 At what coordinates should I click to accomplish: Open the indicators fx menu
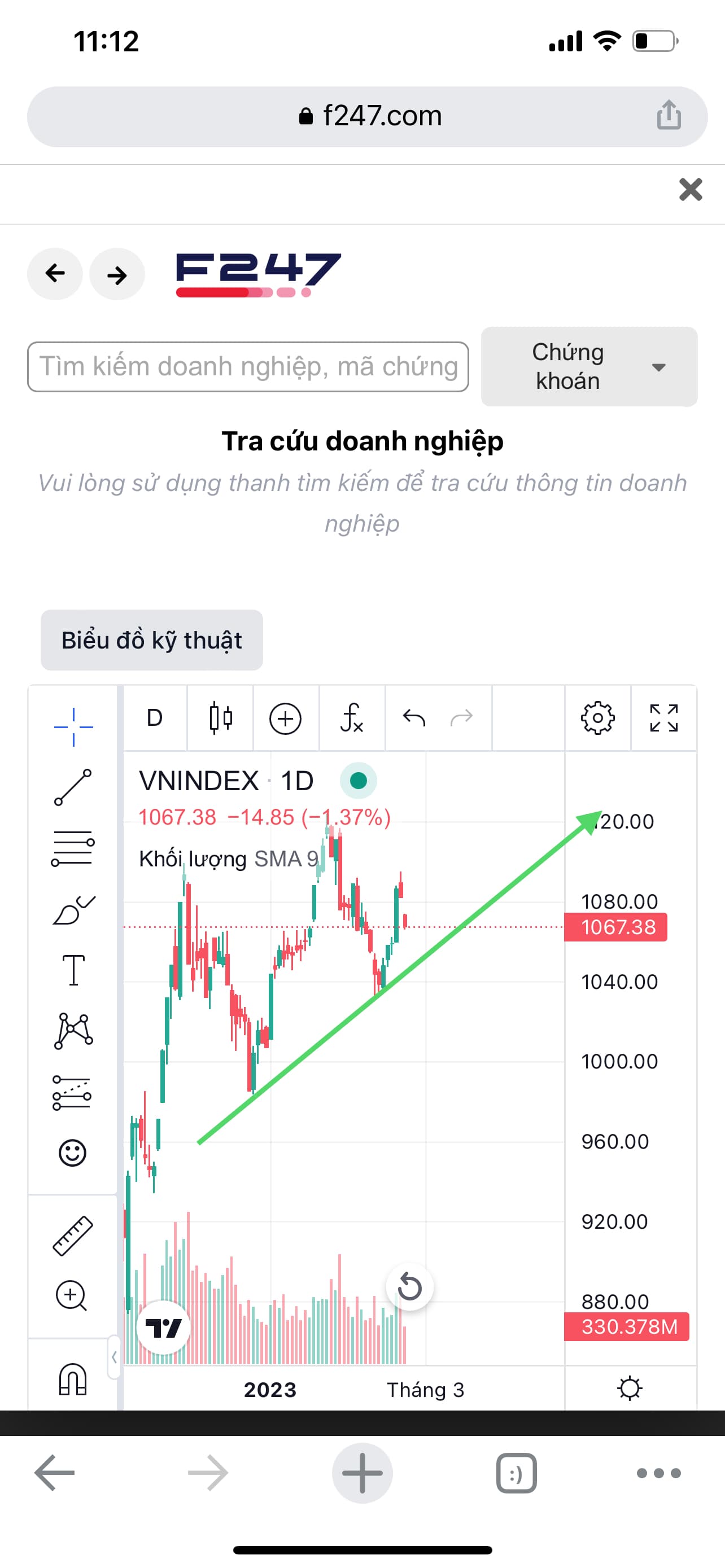coord(352,719)
